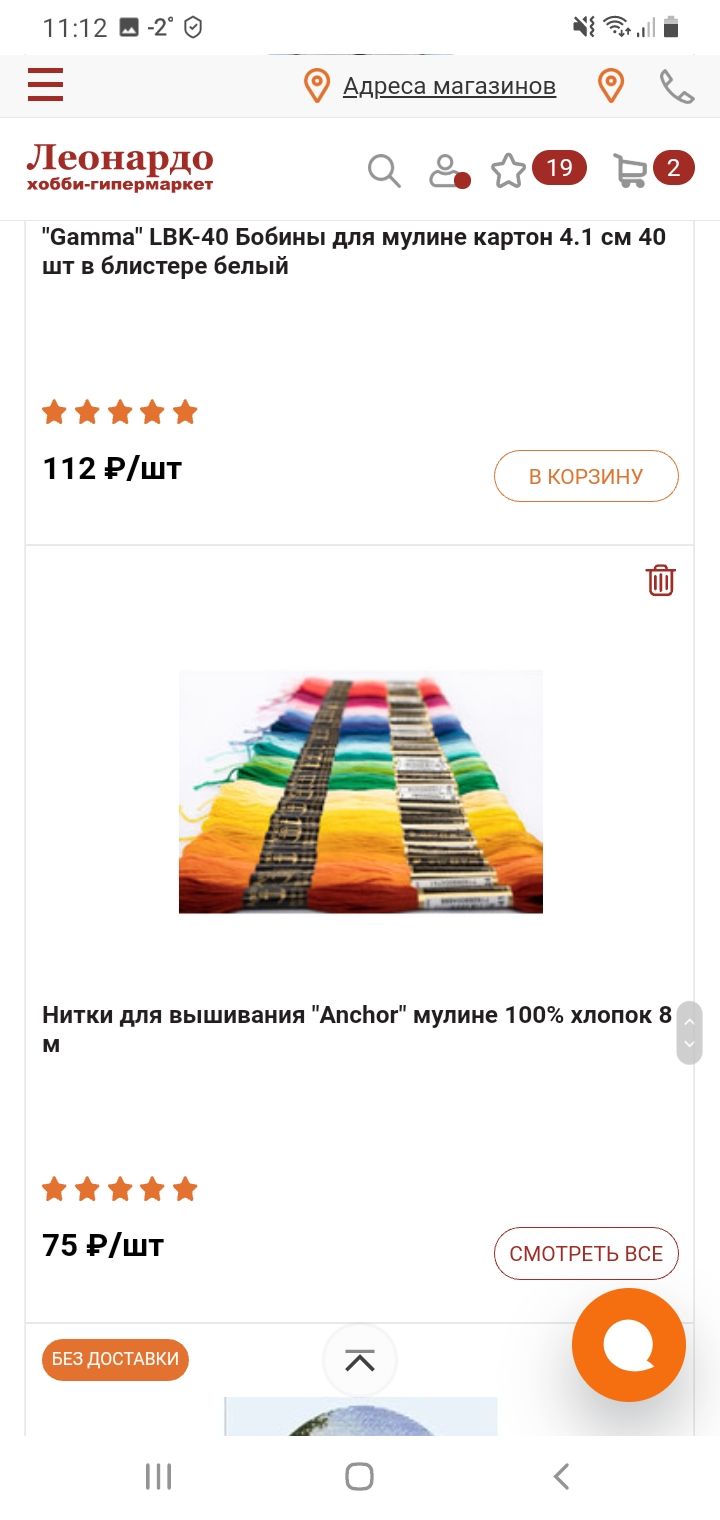Tap Смотреть все for Anchor threads
The width and height of the screenshot is (720, 1520).
click(586, 1253)
